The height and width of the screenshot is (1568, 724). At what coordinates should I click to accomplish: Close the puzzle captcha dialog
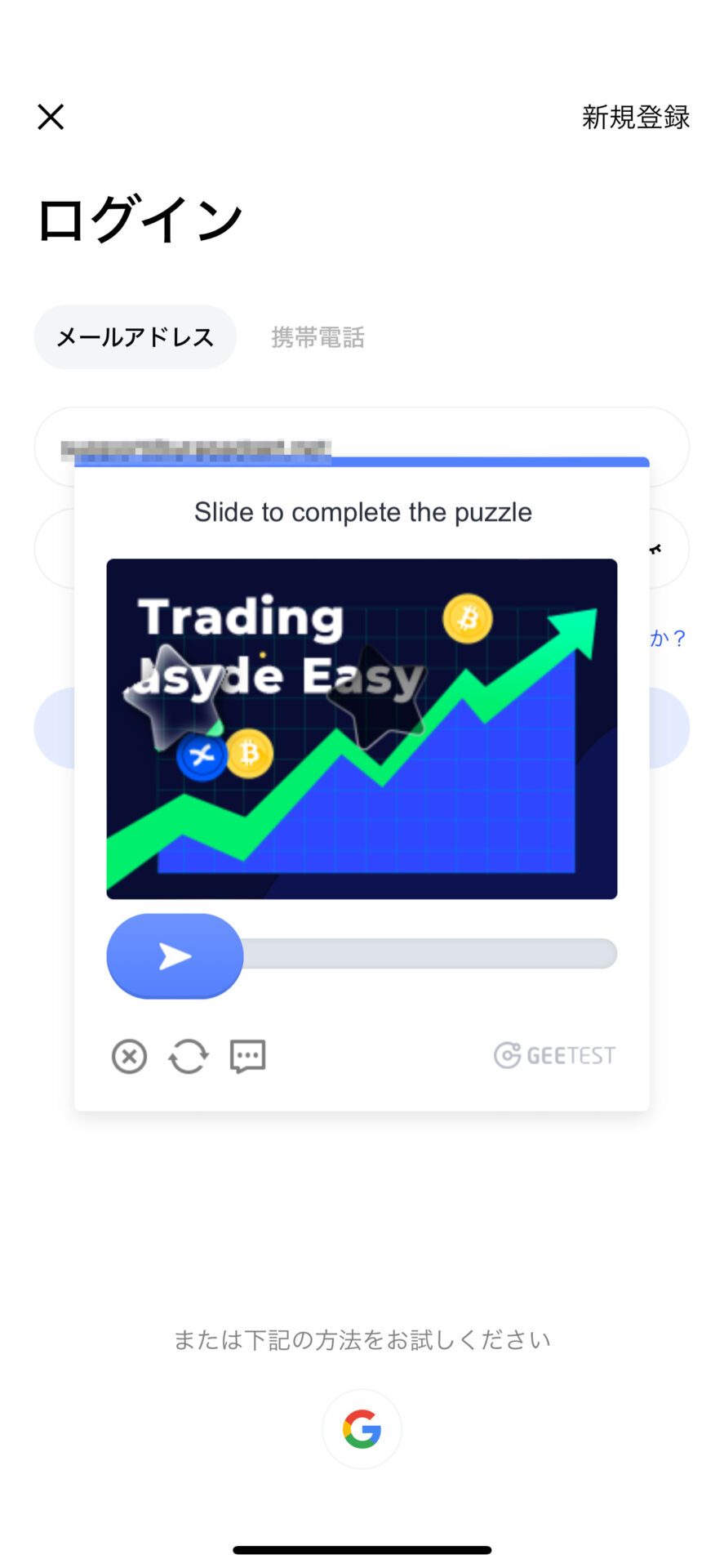[129, 1056]
